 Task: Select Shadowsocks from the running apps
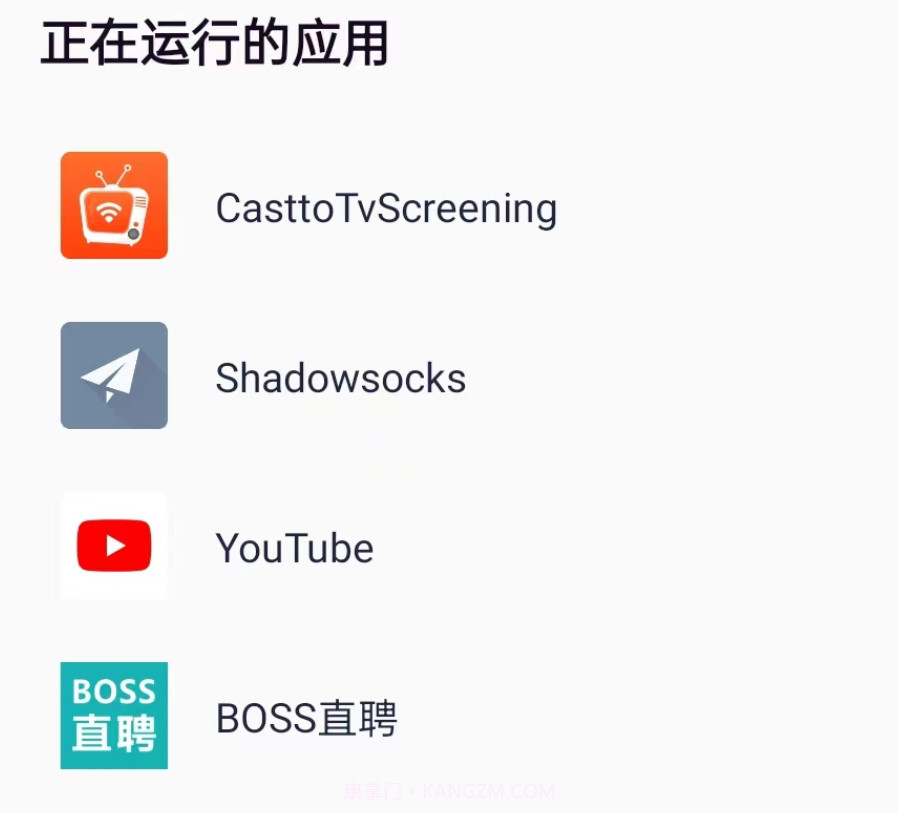340,378
